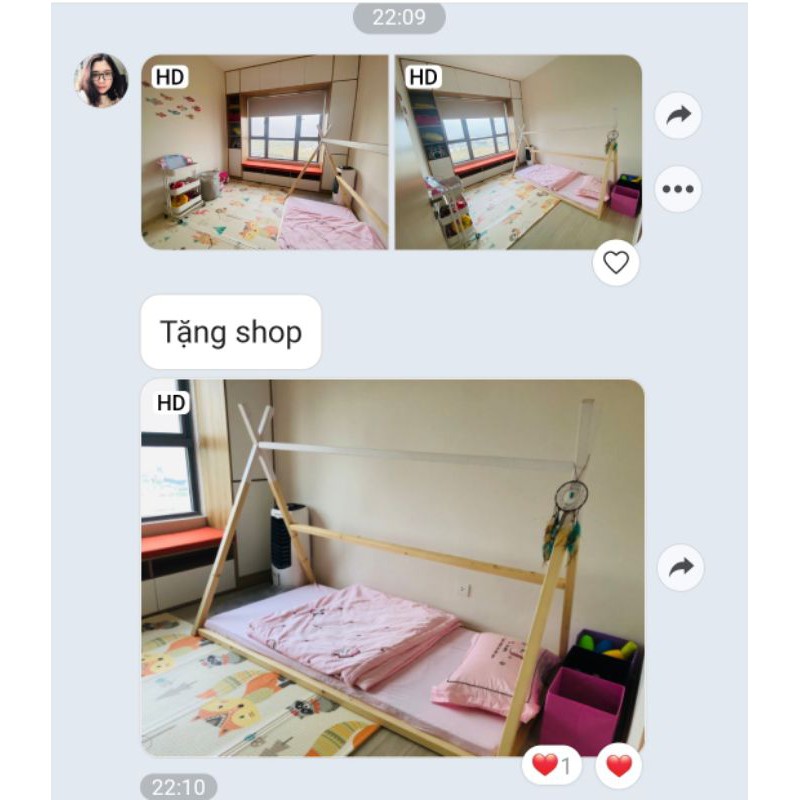Forward the large bed photo
Viewport: 800px width, 800px height.
pyautogui.click(x=680, y=568)
